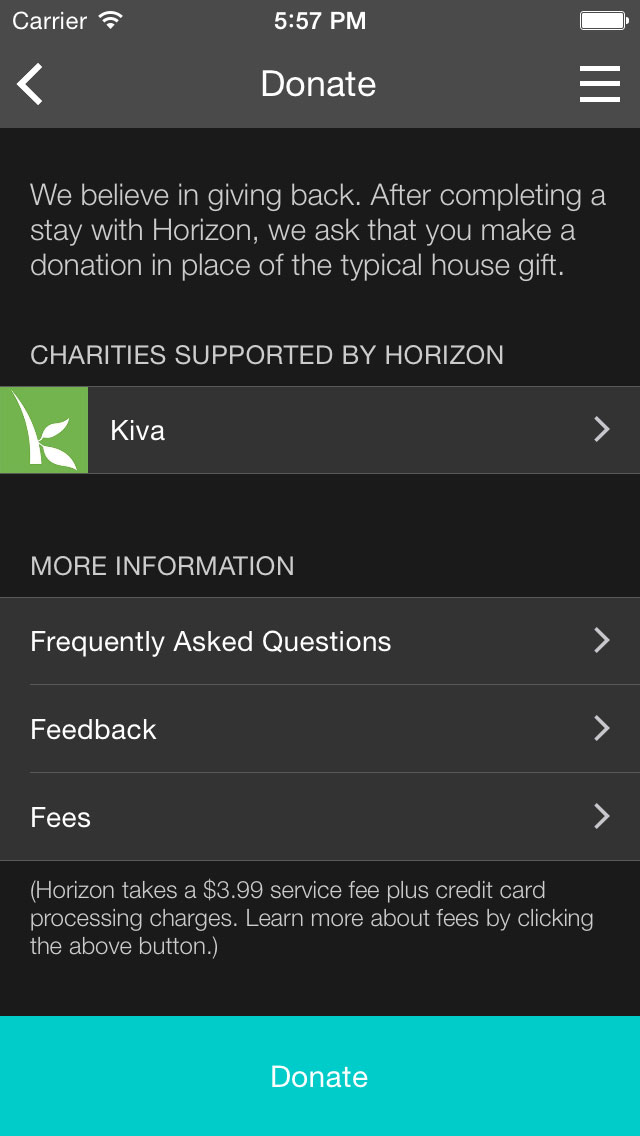Go back using the top-left arrow
Screen dimensions: 640x1136
(30, 84)
